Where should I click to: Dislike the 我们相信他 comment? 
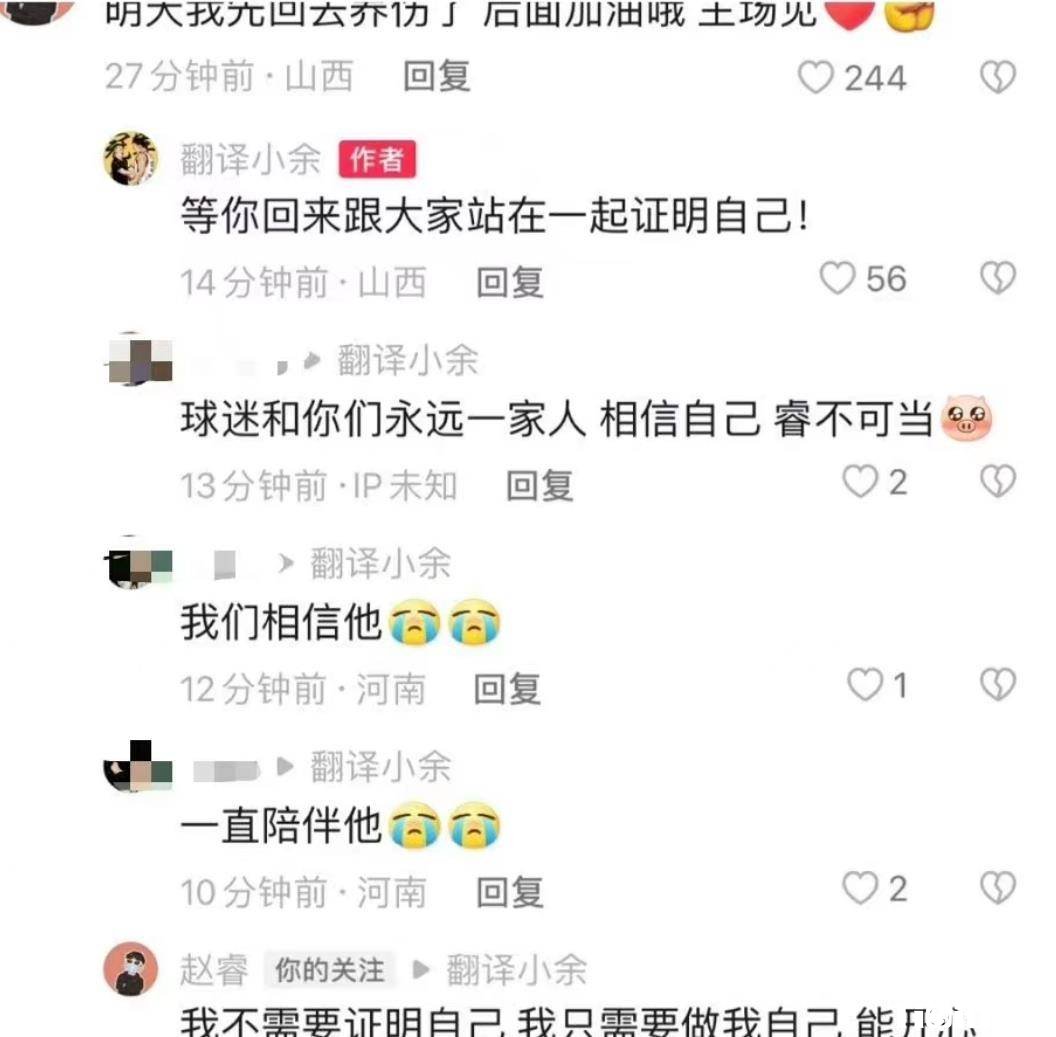[x=997, y=686]
